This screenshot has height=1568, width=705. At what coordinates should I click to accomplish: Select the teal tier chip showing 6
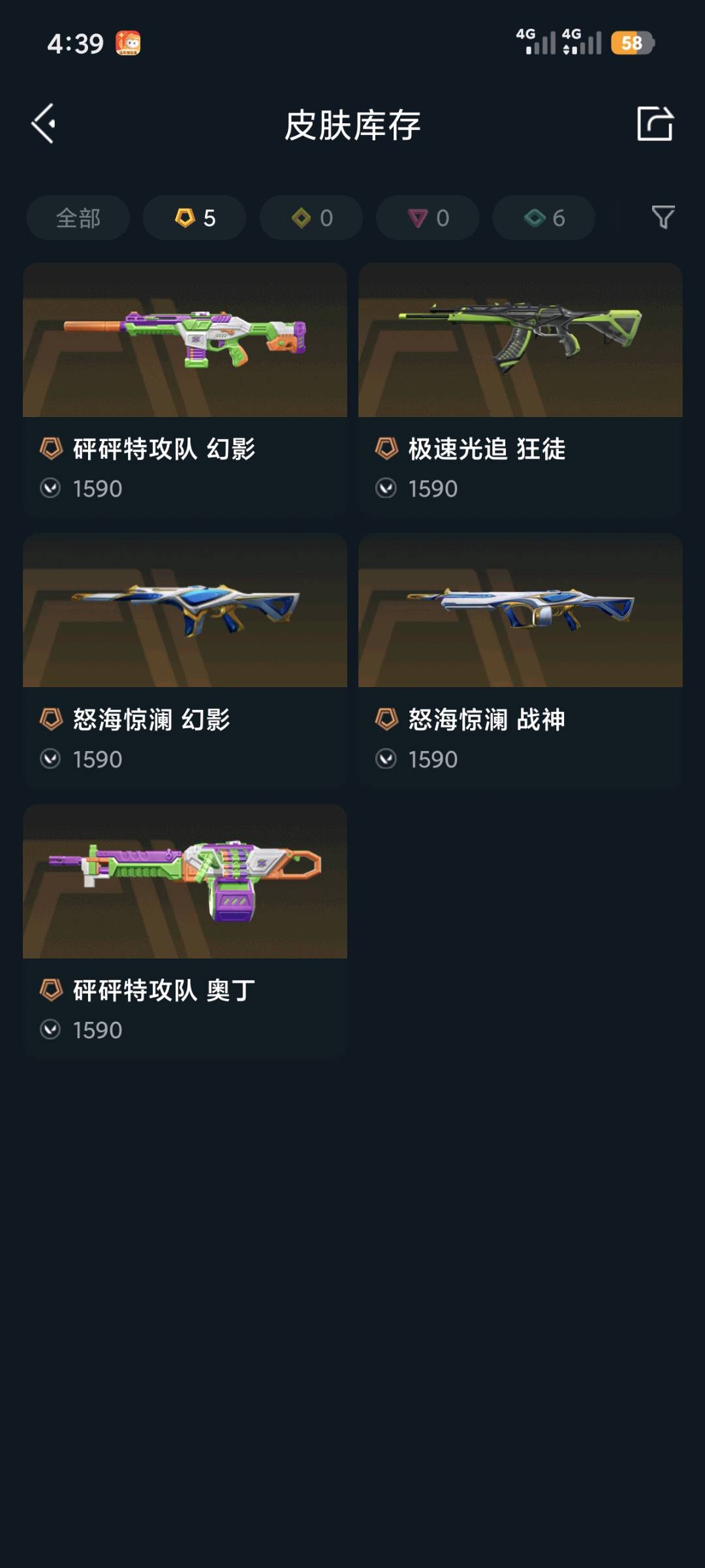[x=544, y=218]
